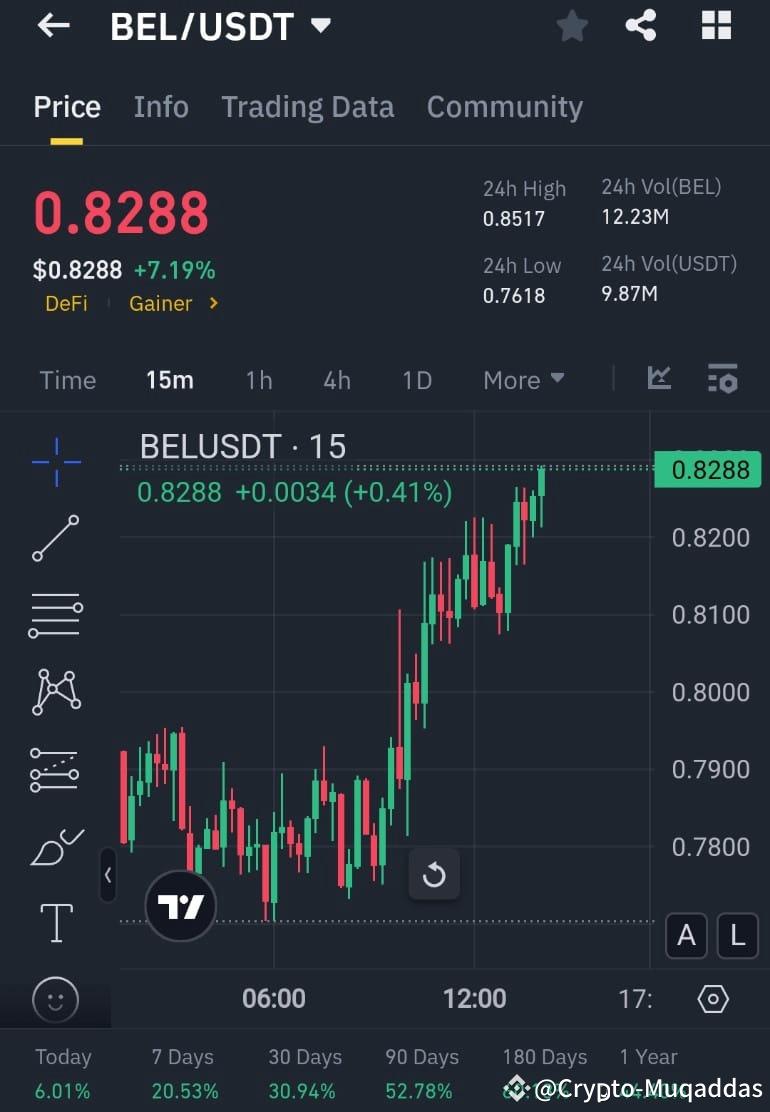Select the trend line drawing tool
Viewport: 770px width, 1112px height.
tap(55, 538)
